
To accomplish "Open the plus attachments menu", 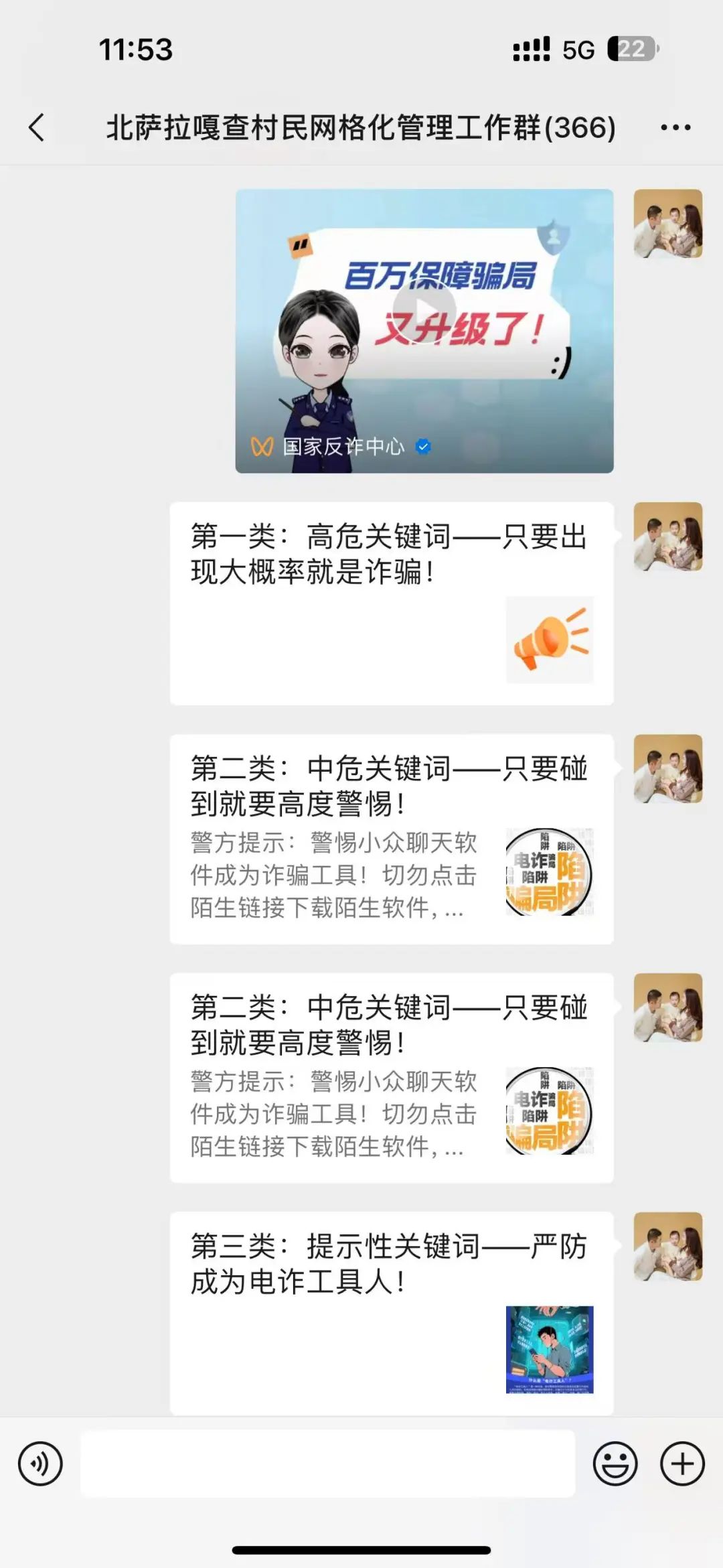I will point(682,1464).
